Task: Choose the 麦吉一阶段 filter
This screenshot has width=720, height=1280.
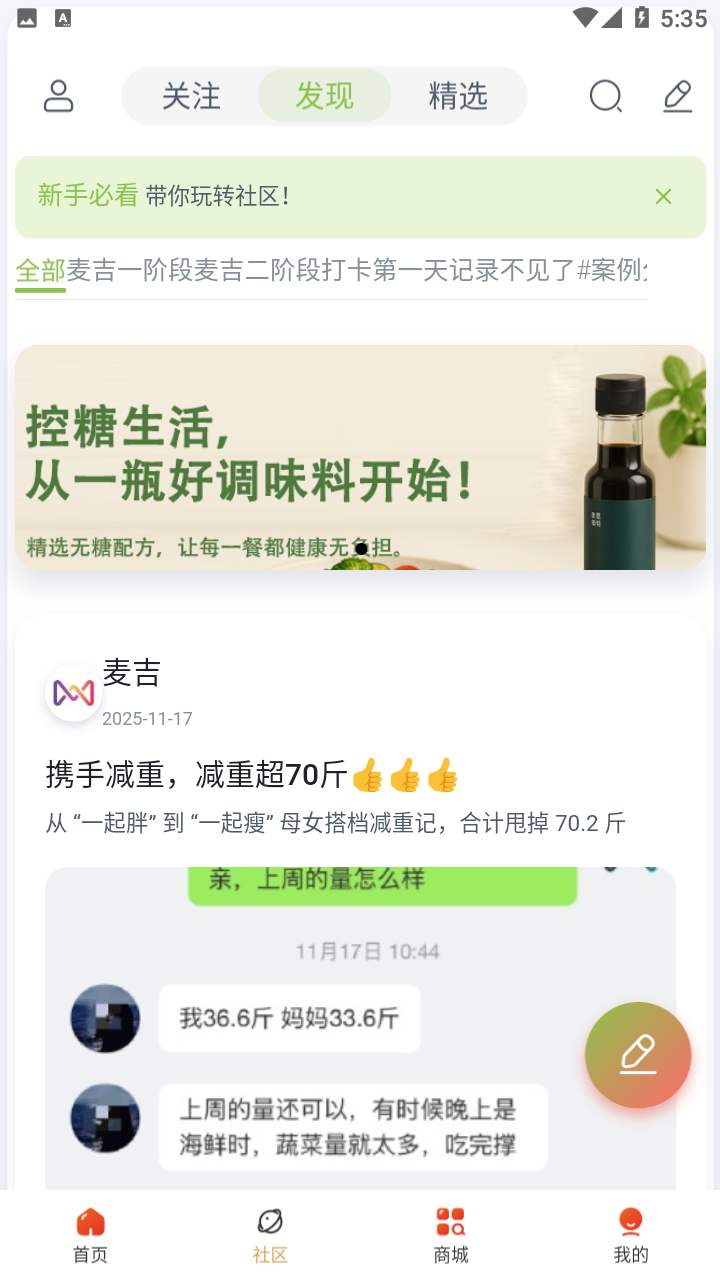Action: tap(135, 270)
